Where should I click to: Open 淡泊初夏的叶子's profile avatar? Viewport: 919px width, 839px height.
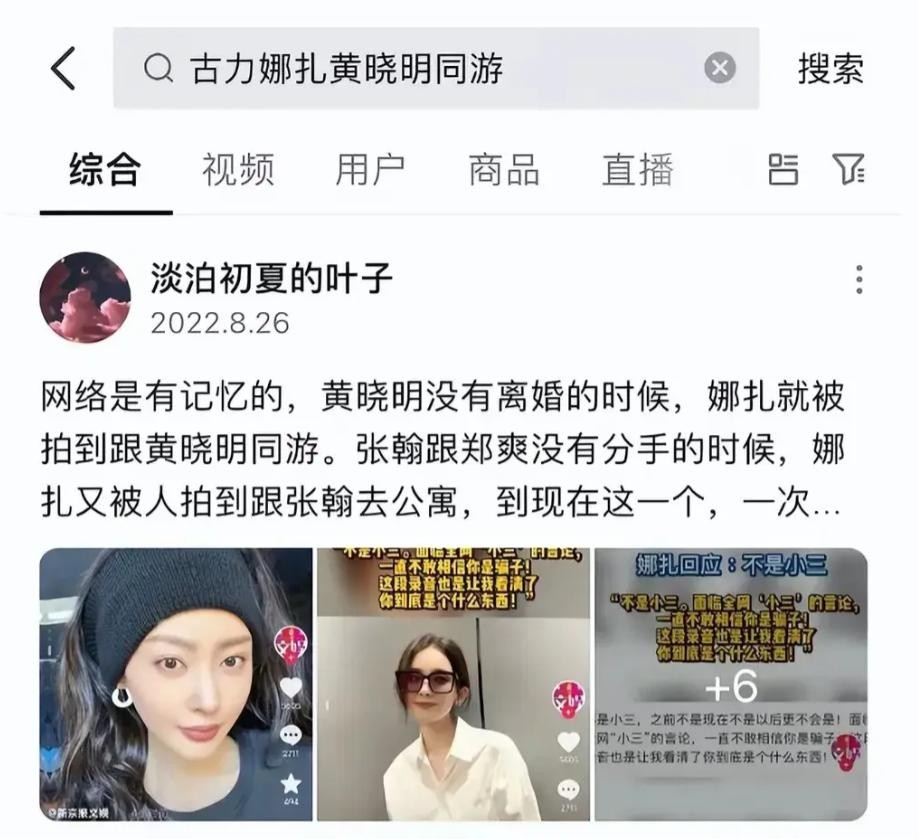pyautogui.click(x=85, y=297)
